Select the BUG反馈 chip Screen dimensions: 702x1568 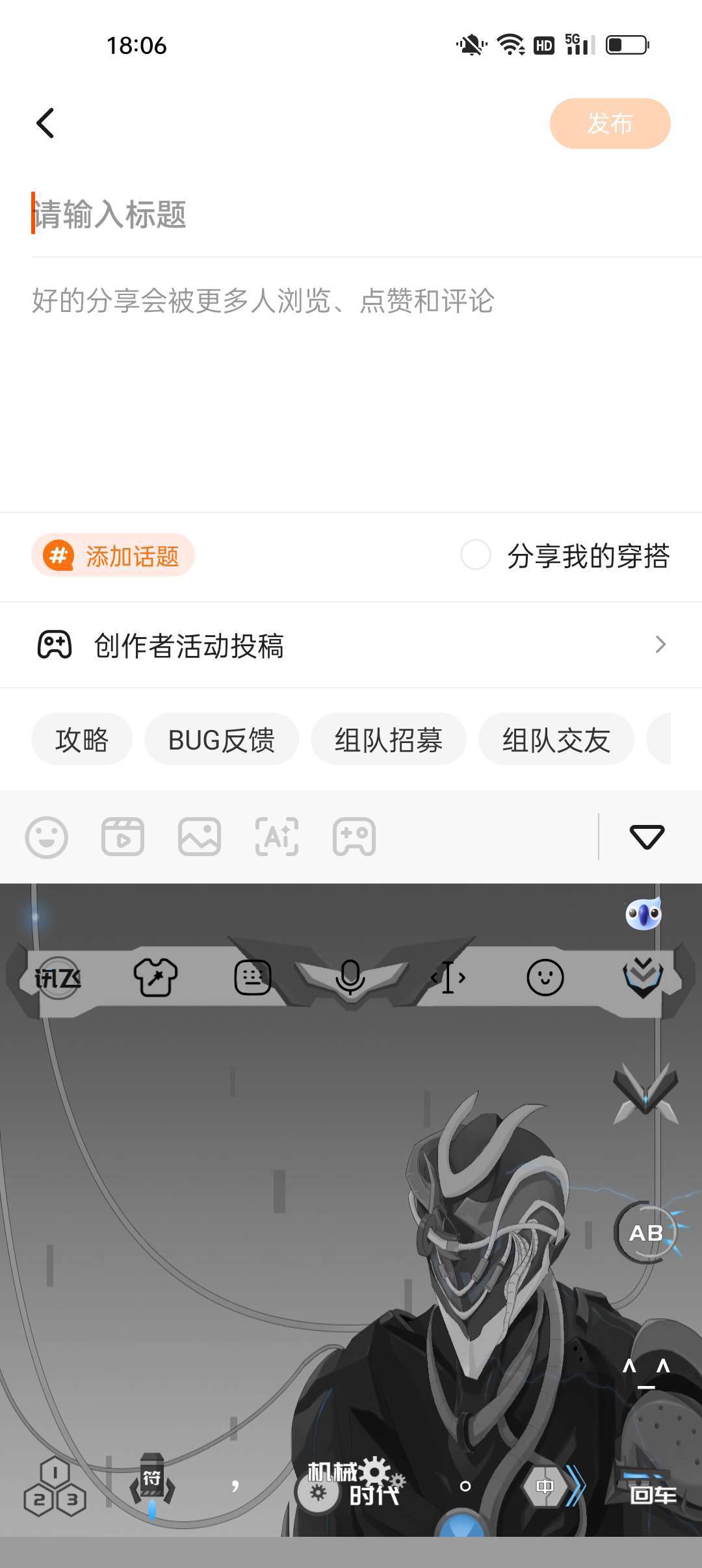click(x=222, y=740)
